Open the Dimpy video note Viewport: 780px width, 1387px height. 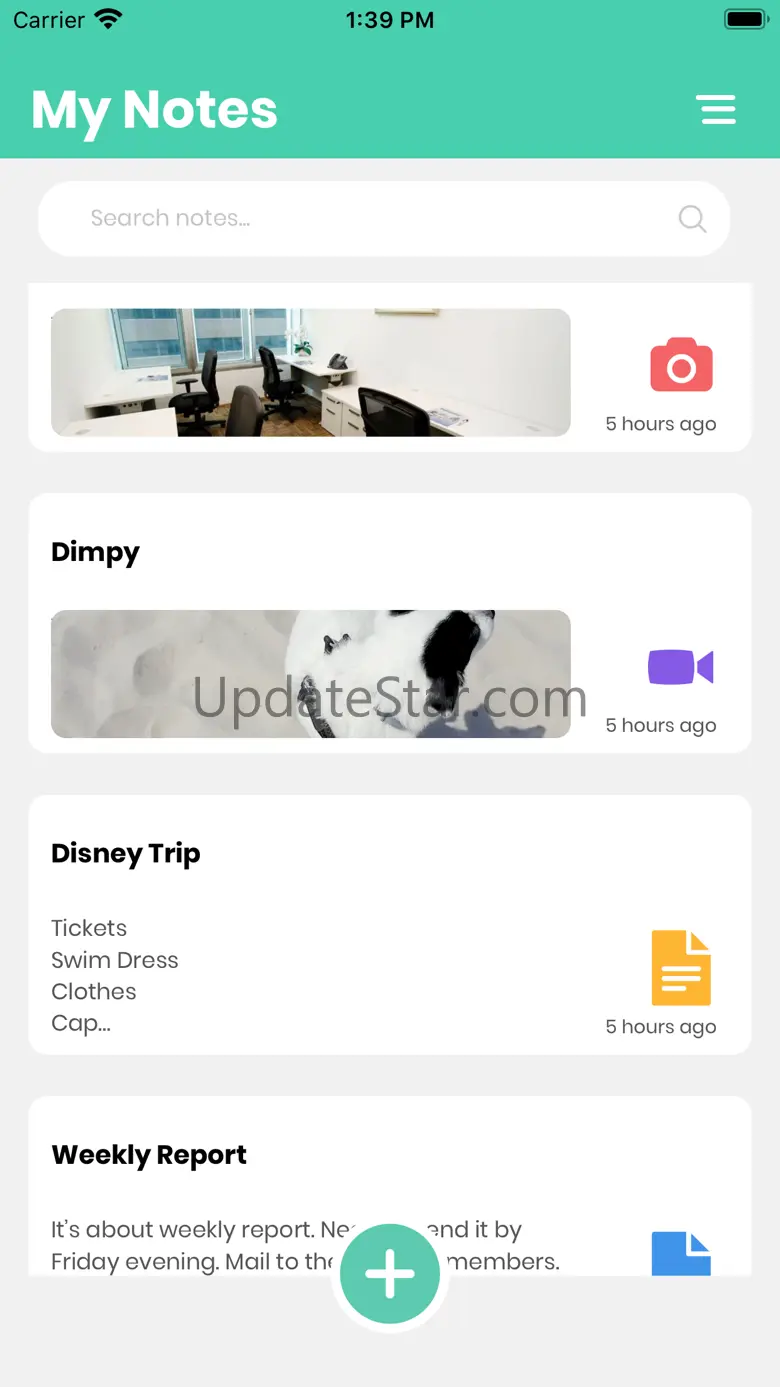pyautogui.click(x=390, y=623)
